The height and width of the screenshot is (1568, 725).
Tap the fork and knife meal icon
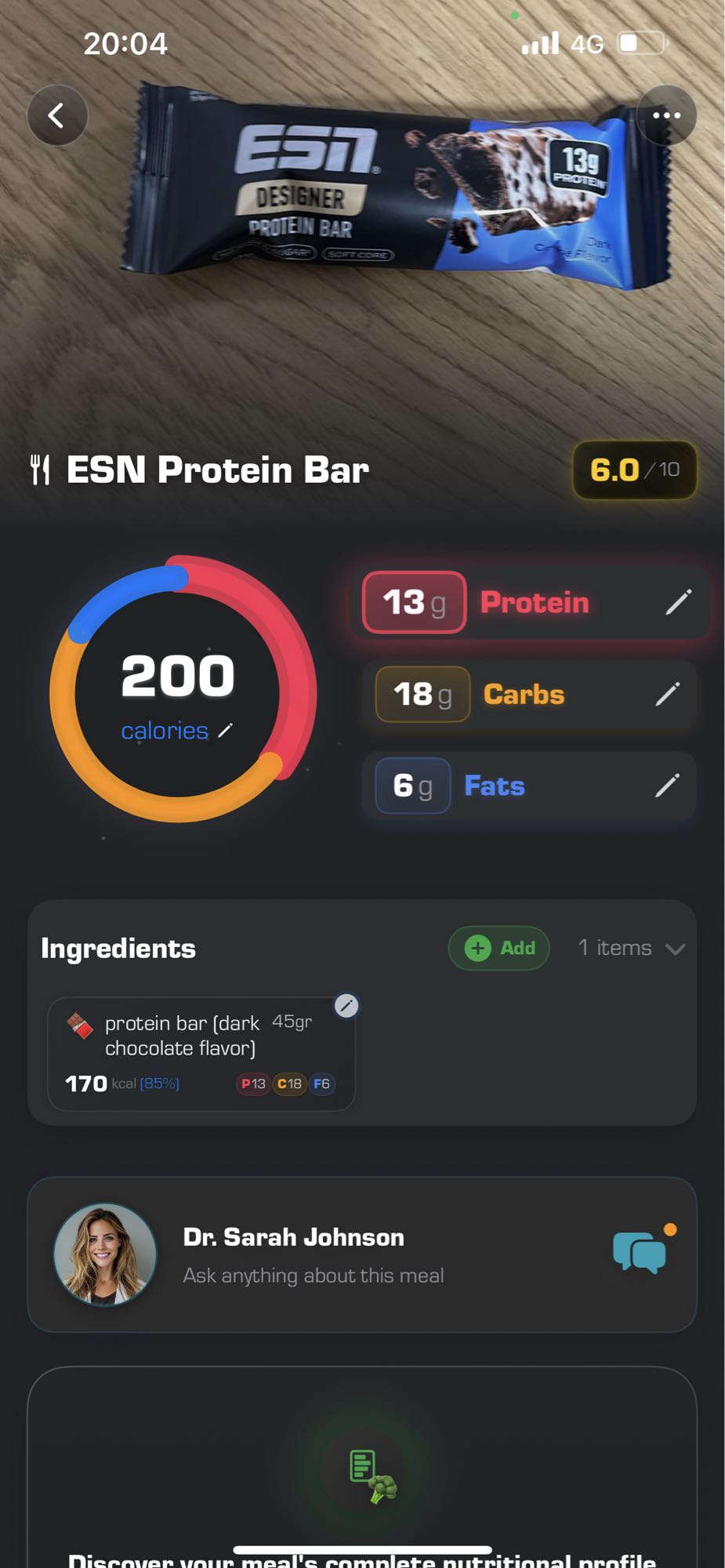point(41,469)
